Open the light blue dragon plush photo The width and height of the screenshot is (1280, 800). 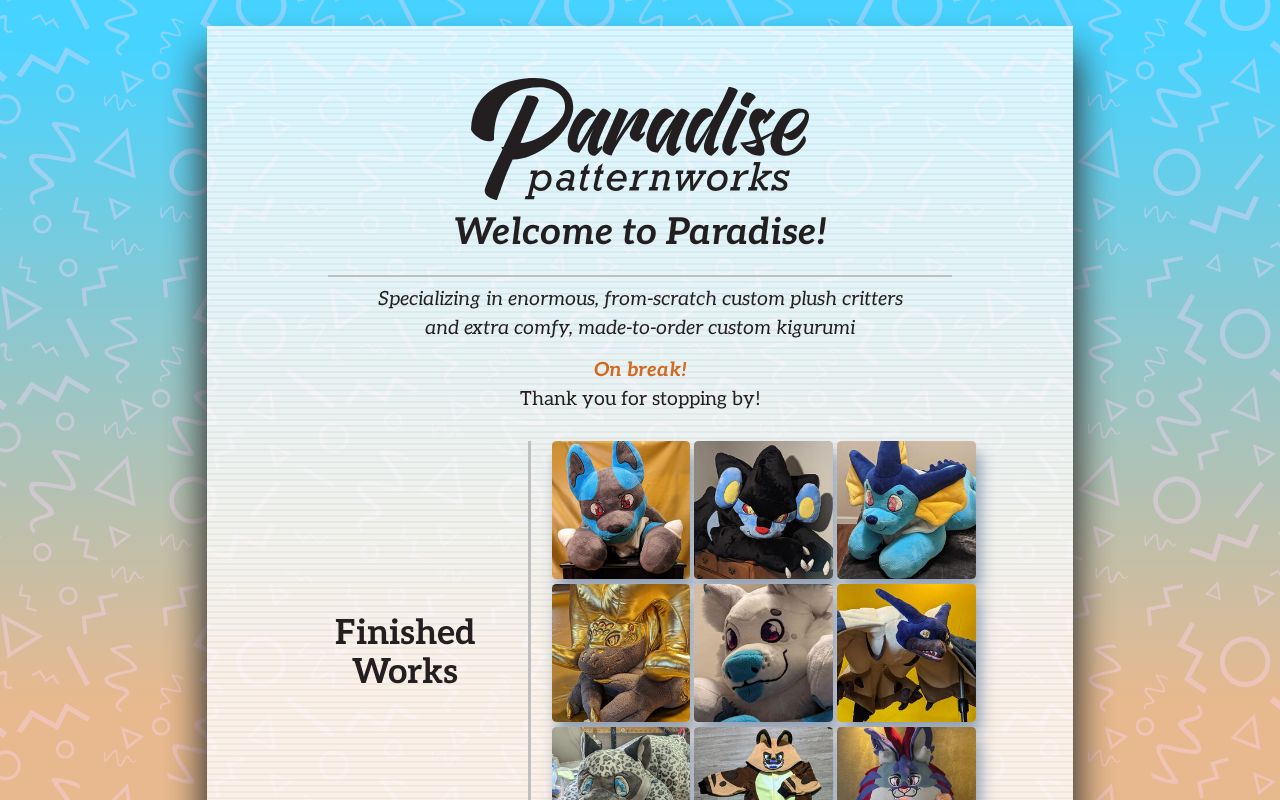pyautogui.click(x=906, y=510)
